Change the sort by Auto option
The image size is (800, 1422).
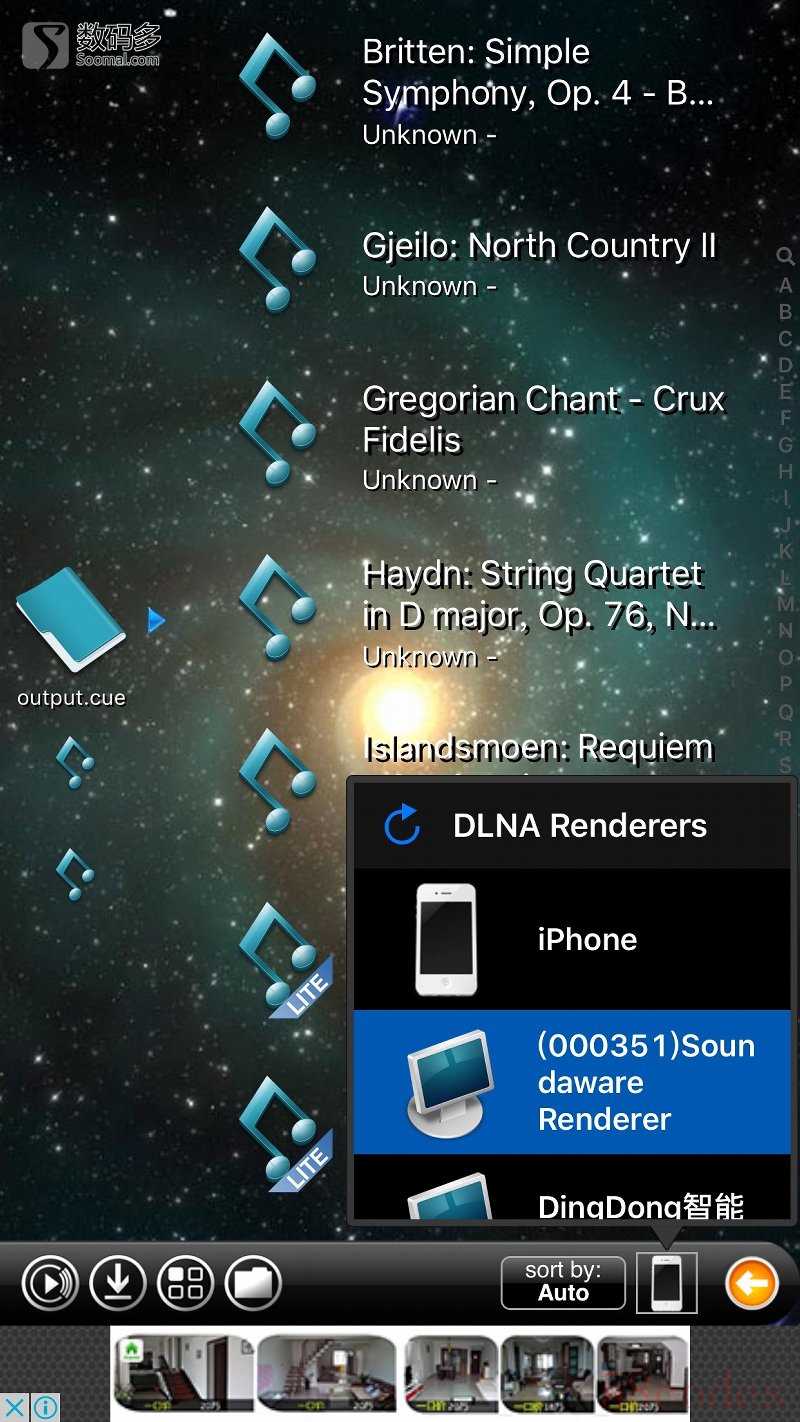563,1282
